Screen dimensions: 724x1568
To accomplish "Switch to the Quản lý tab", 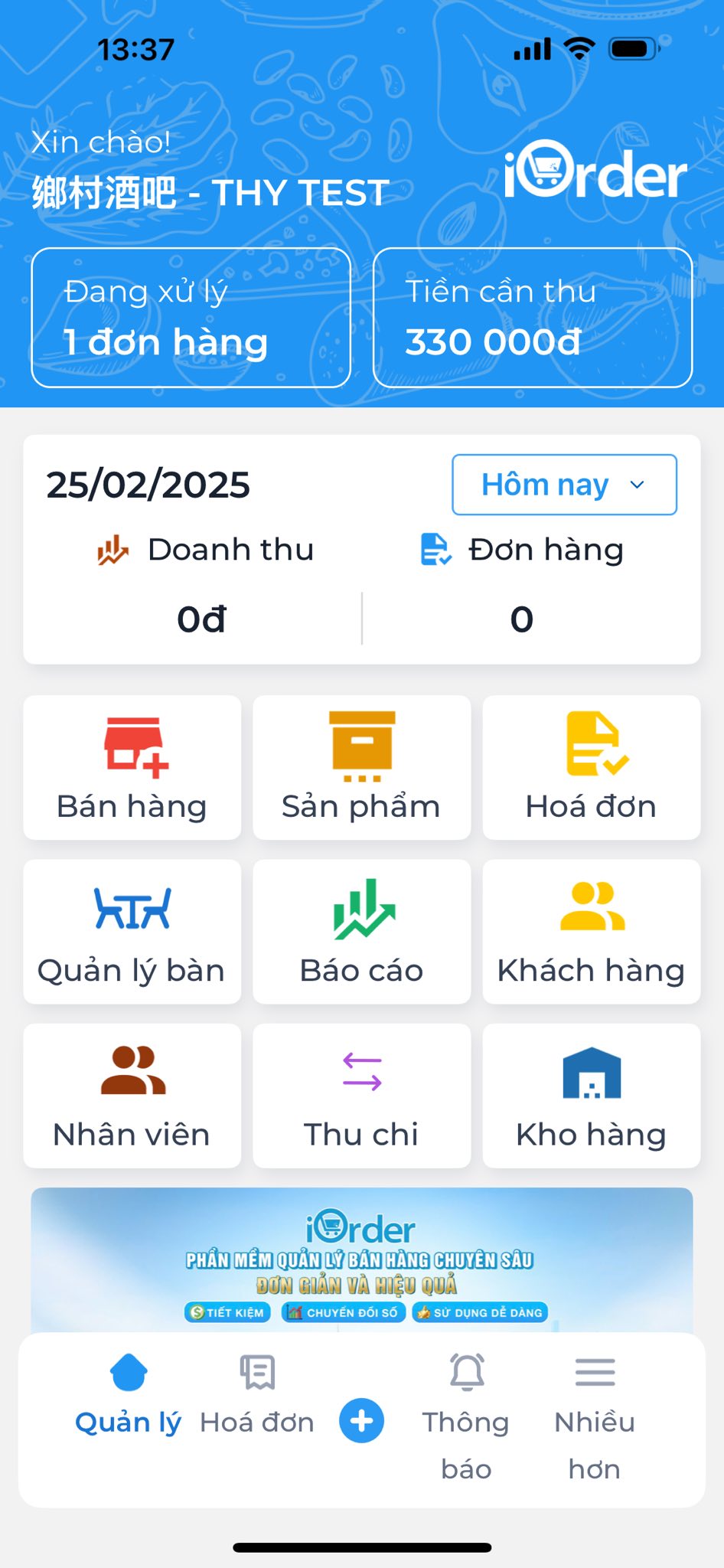I will 129,1395.
